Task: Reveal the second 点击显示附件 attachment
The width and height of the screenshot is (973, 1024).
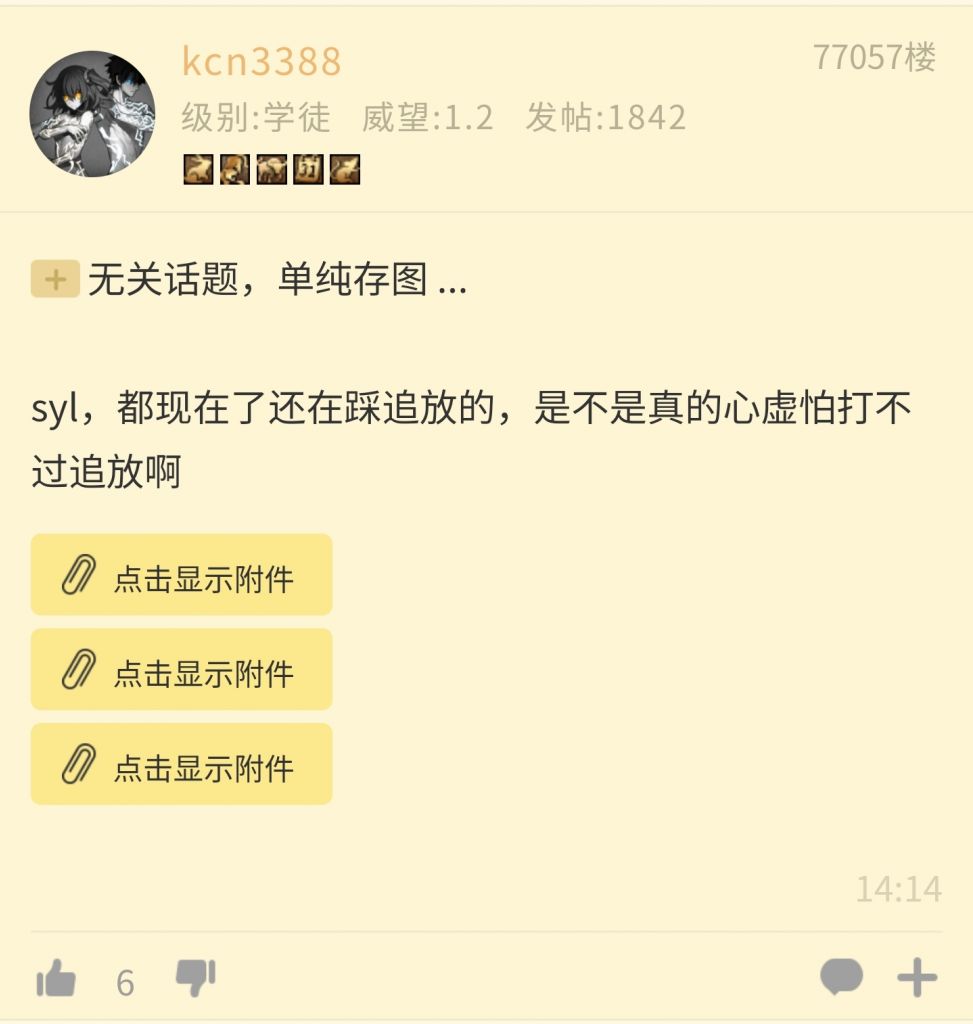Action: click(x=180, y=670)
